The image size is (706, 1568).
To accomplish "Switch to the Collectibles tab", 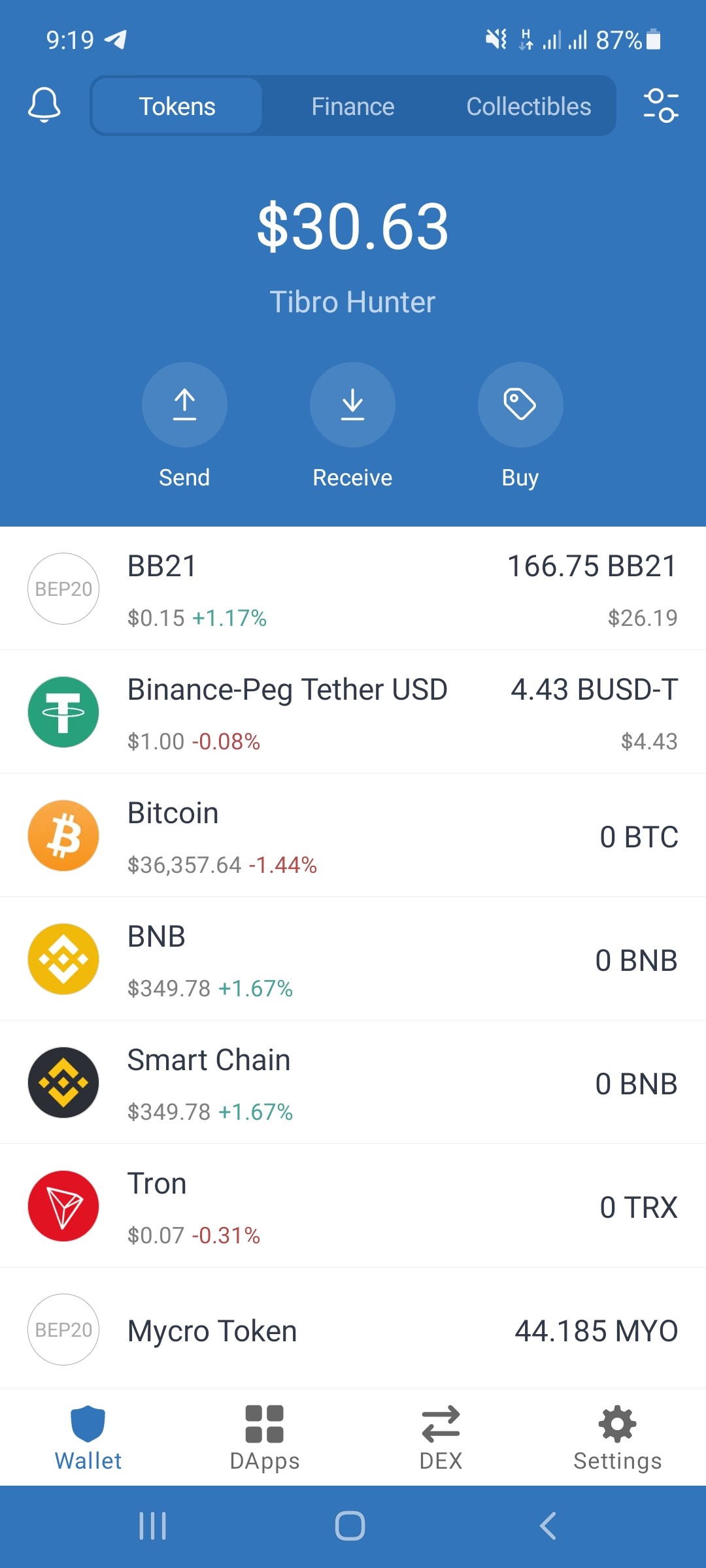I will point(528,106).
